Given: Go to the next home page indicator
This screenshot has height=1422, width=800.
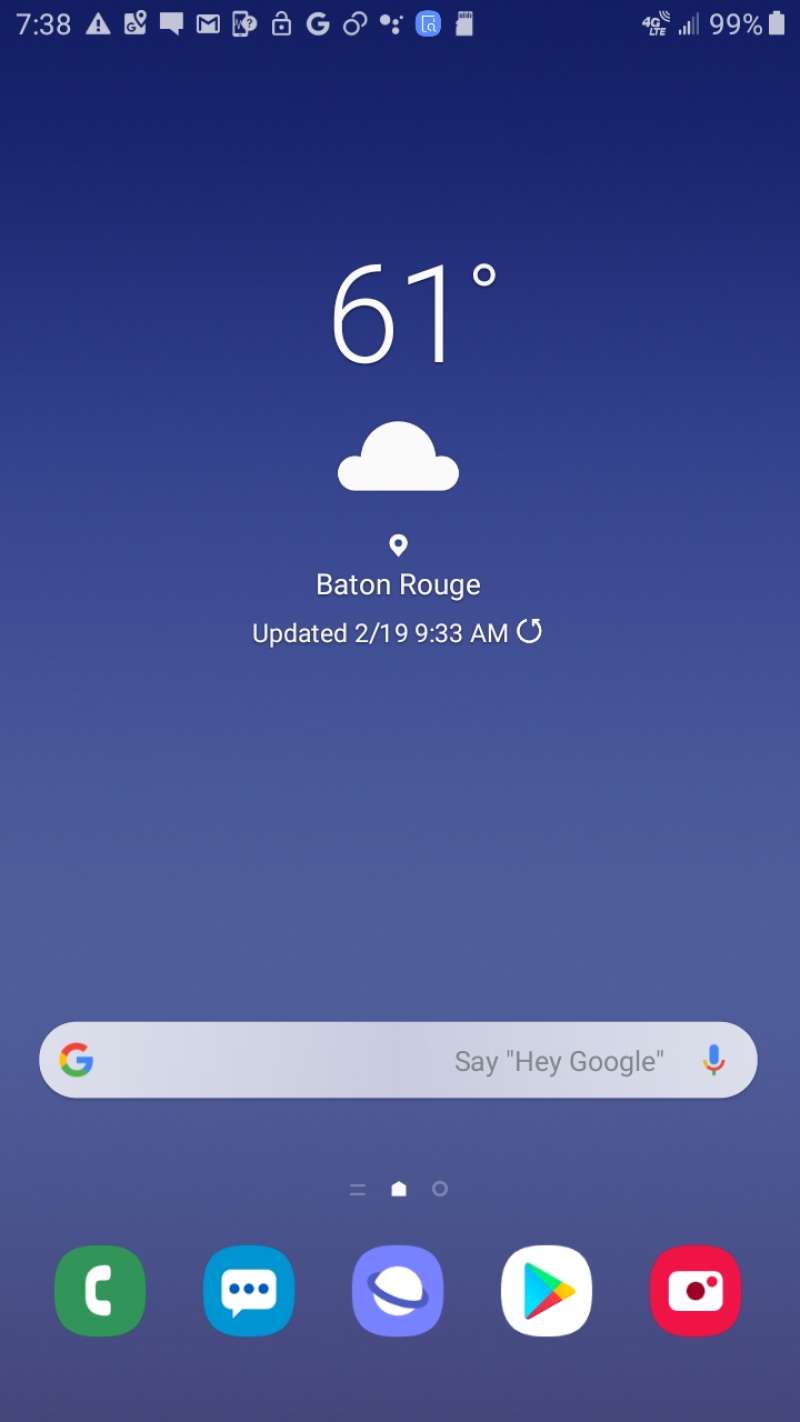Looking at the screenshot, I should click(x=440, y=1189).
